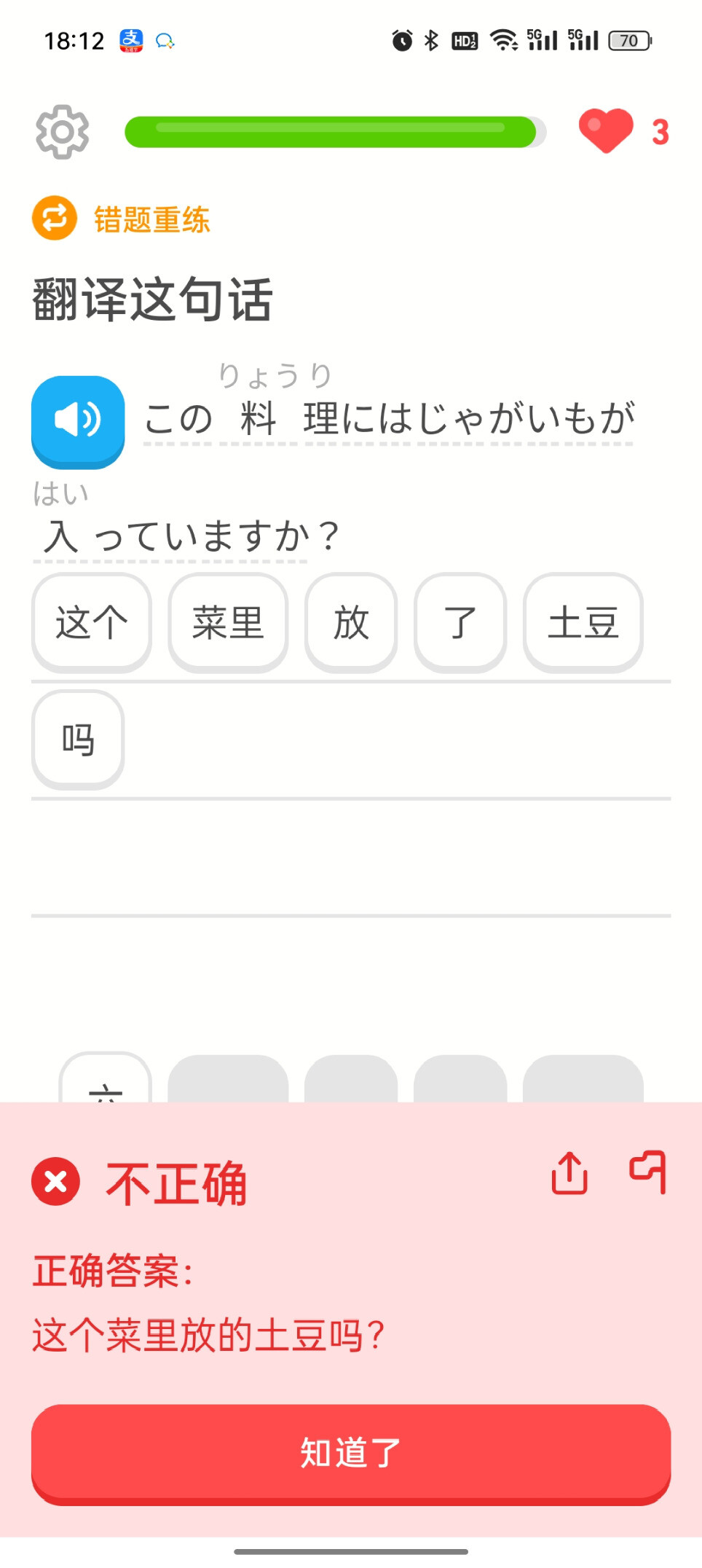
Task: Tap the 吗 word tile
Action: (x=78, y=740)
